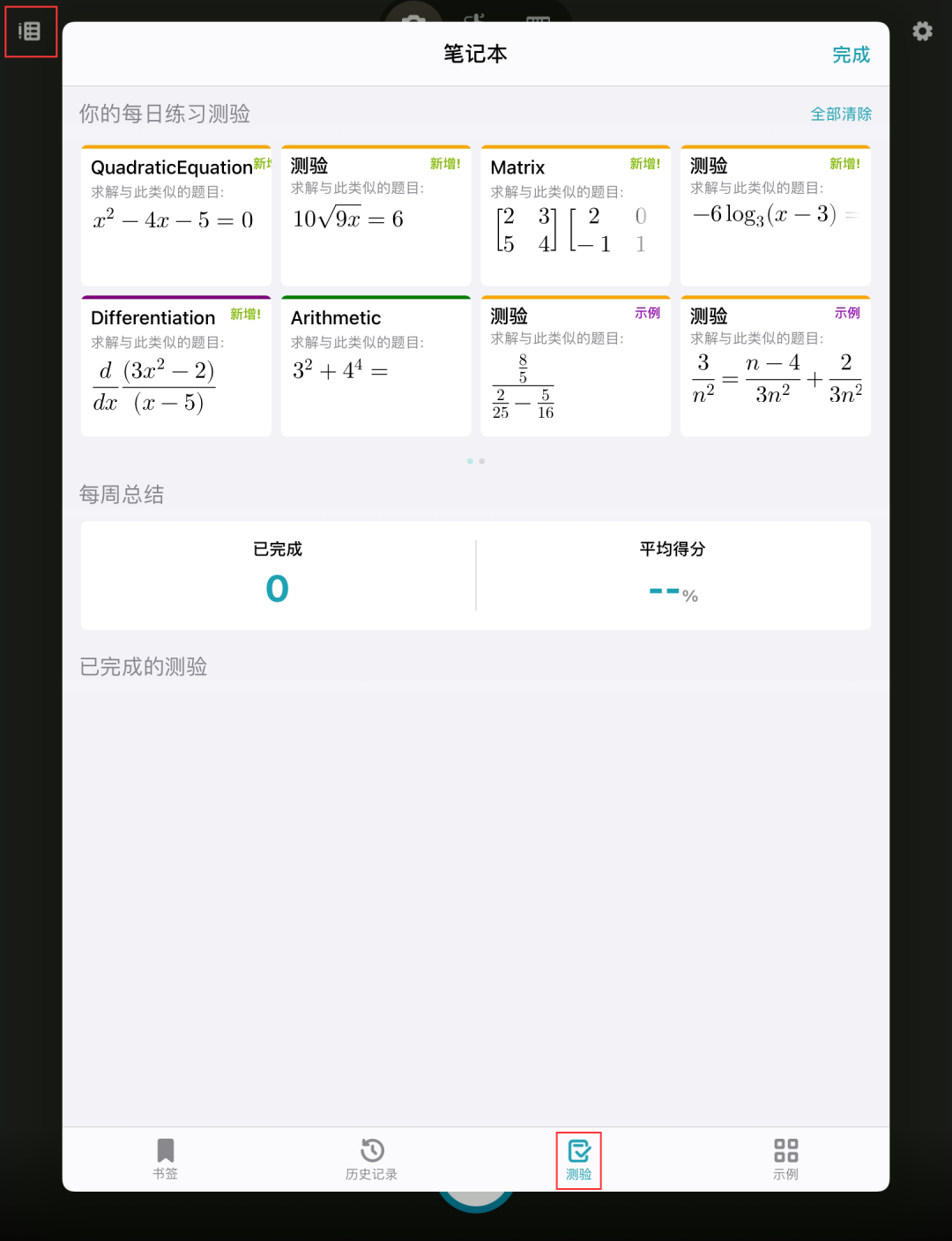Switch to the 示例 tab
952x1241 pixels.
pos(785,1159)
